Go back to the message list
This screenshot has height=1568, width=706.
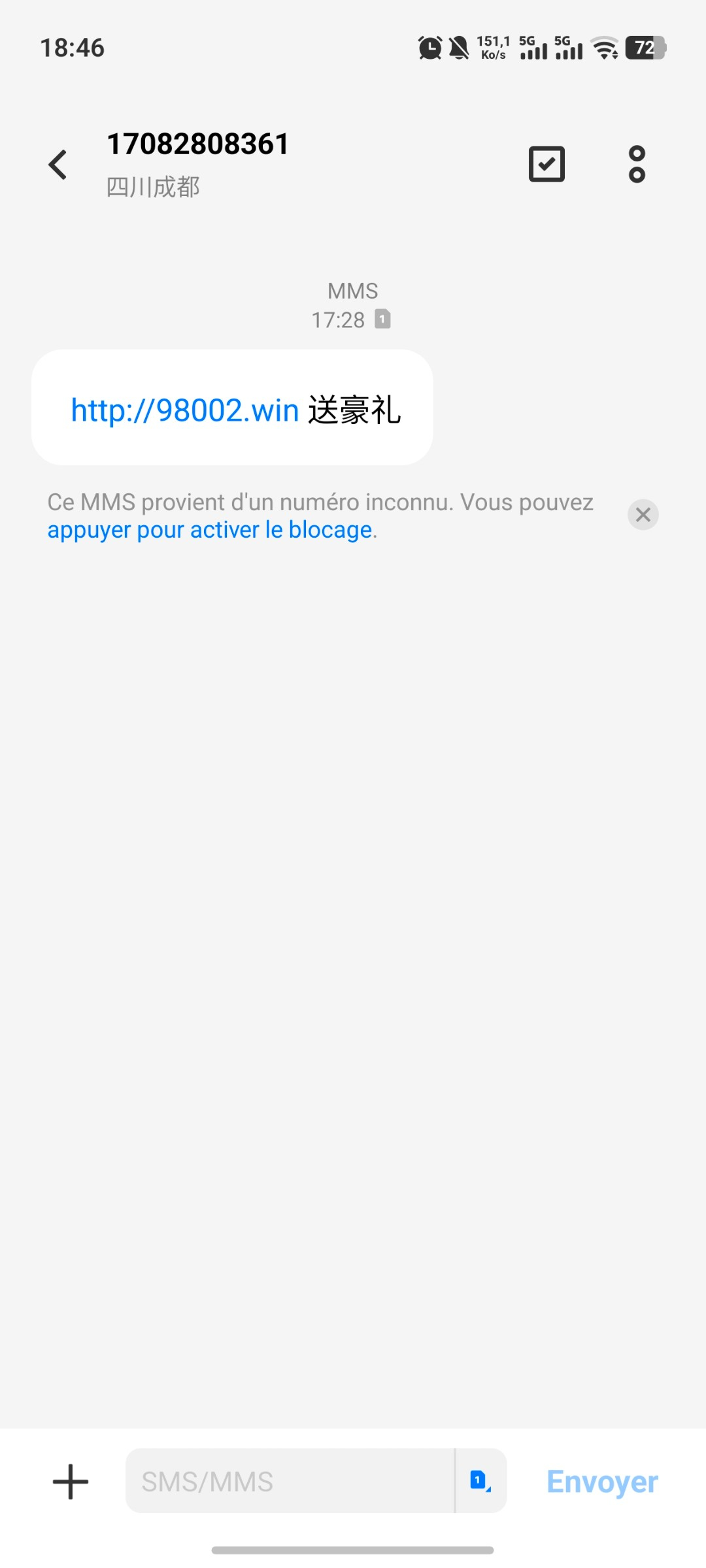tap(58, 164)
